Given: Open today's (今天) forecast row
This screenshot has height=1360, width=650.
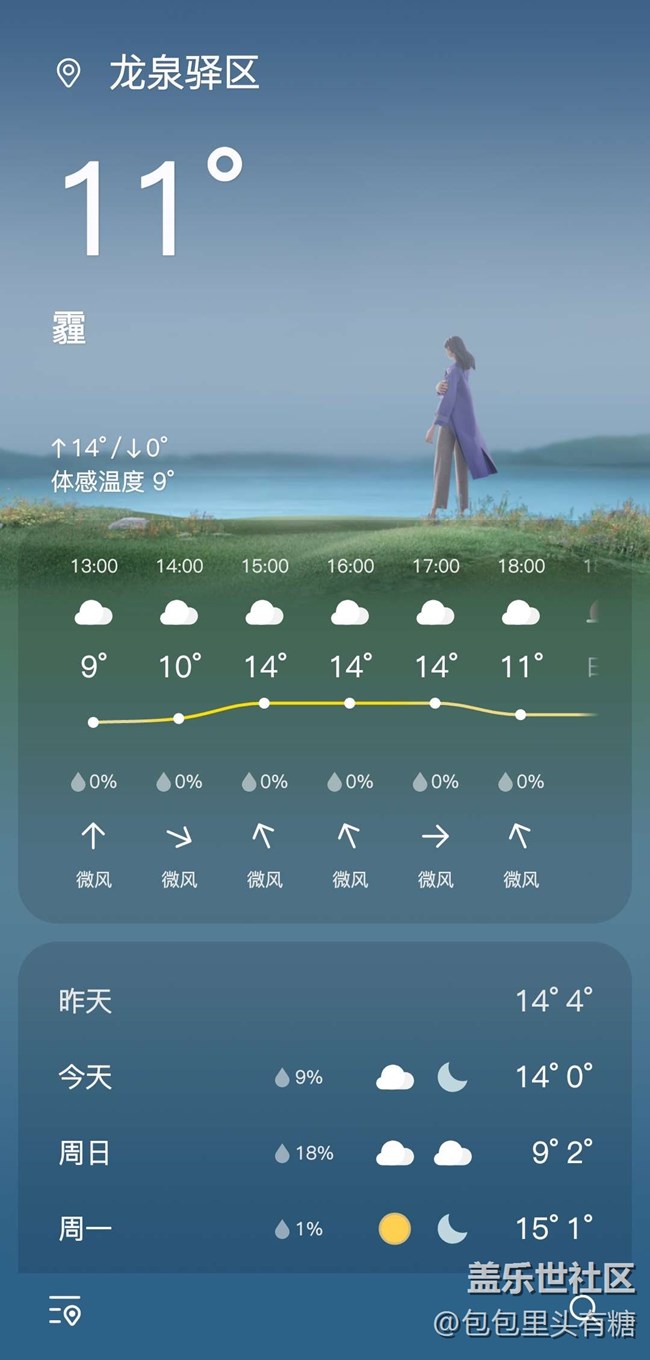Looking at the screenshot, I should (325, 1077).
